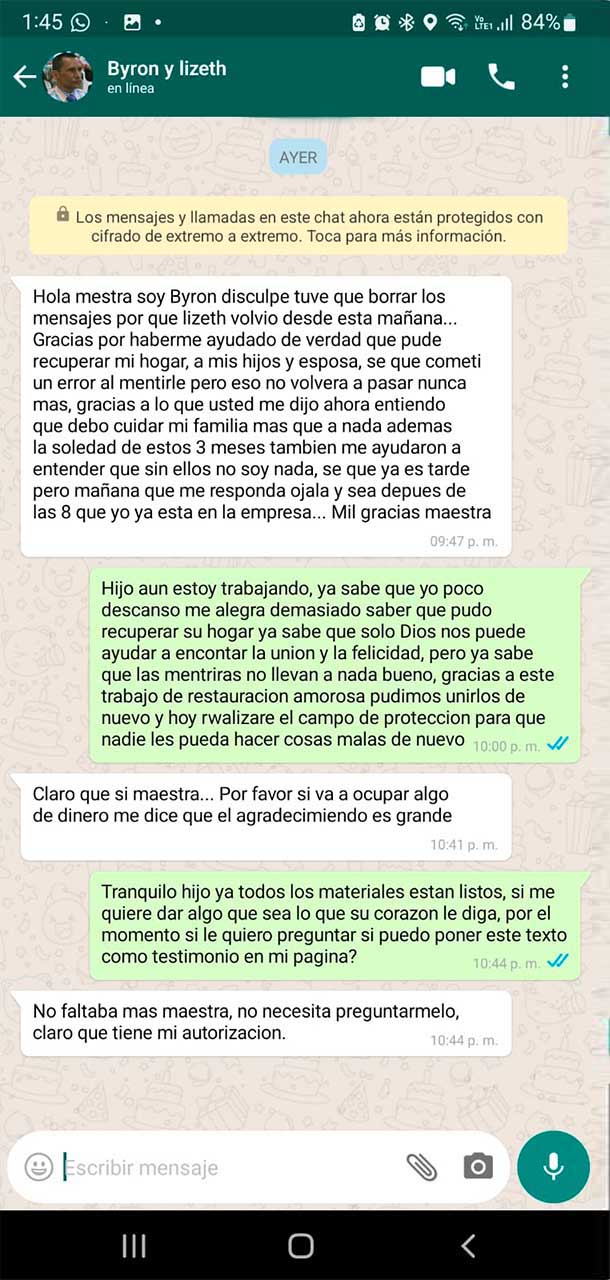Start a video call with Byron y lizeth
610x1280 pixels.
tap(438, 77)
